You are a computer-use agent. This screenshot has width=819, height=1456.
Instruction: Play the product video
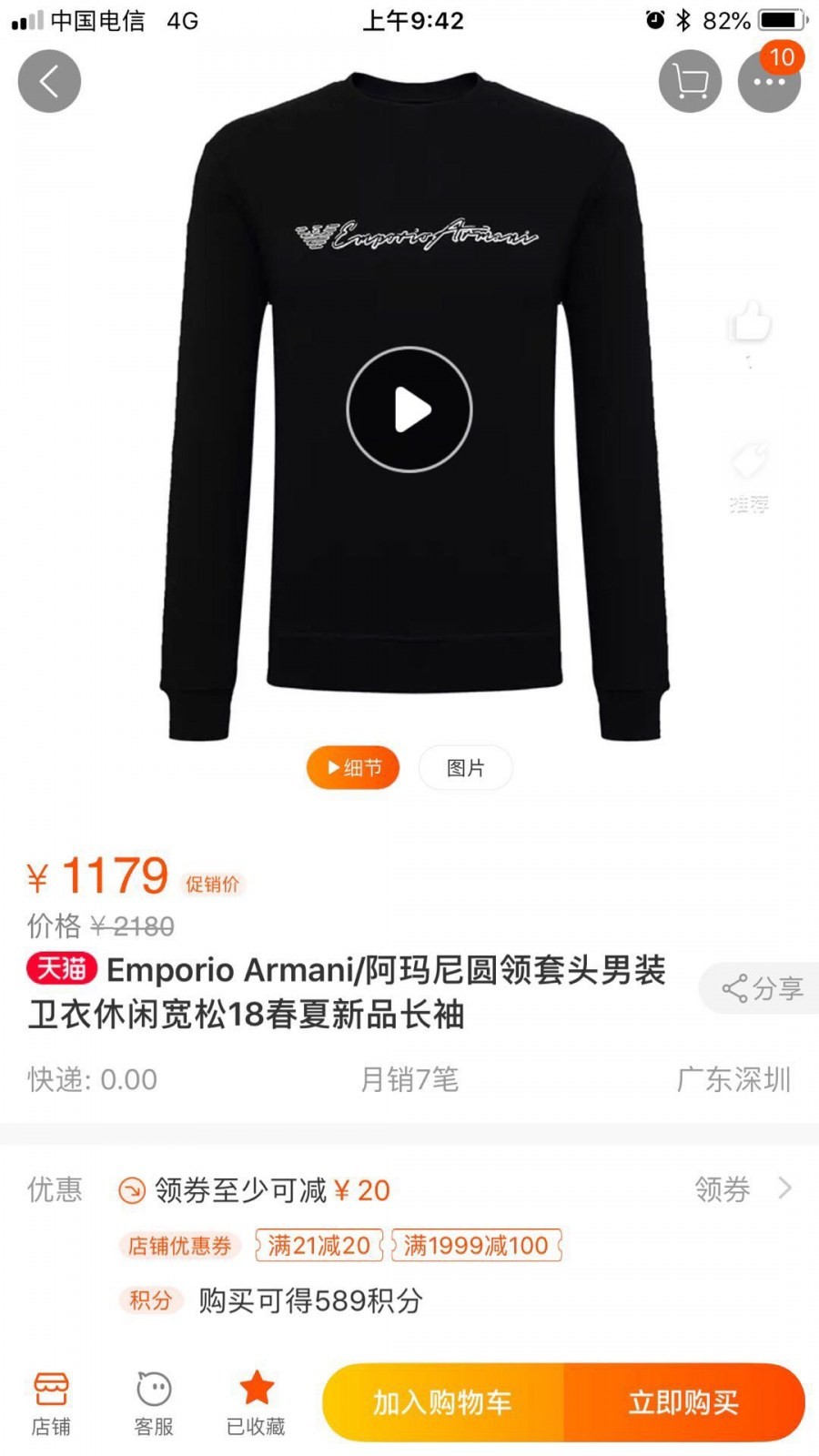click(409, 409)
